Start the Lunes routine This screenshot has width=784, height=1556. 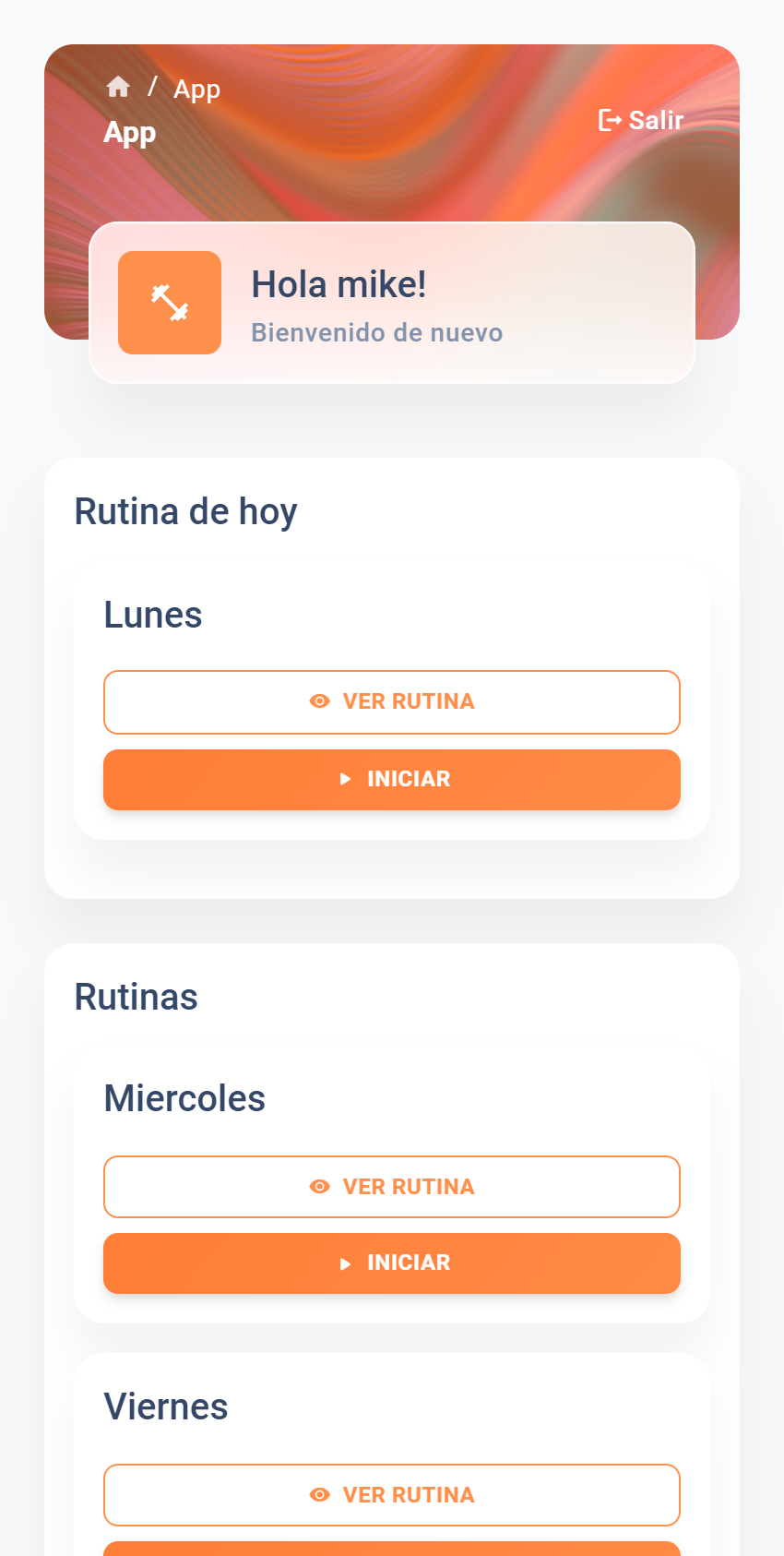392,780
